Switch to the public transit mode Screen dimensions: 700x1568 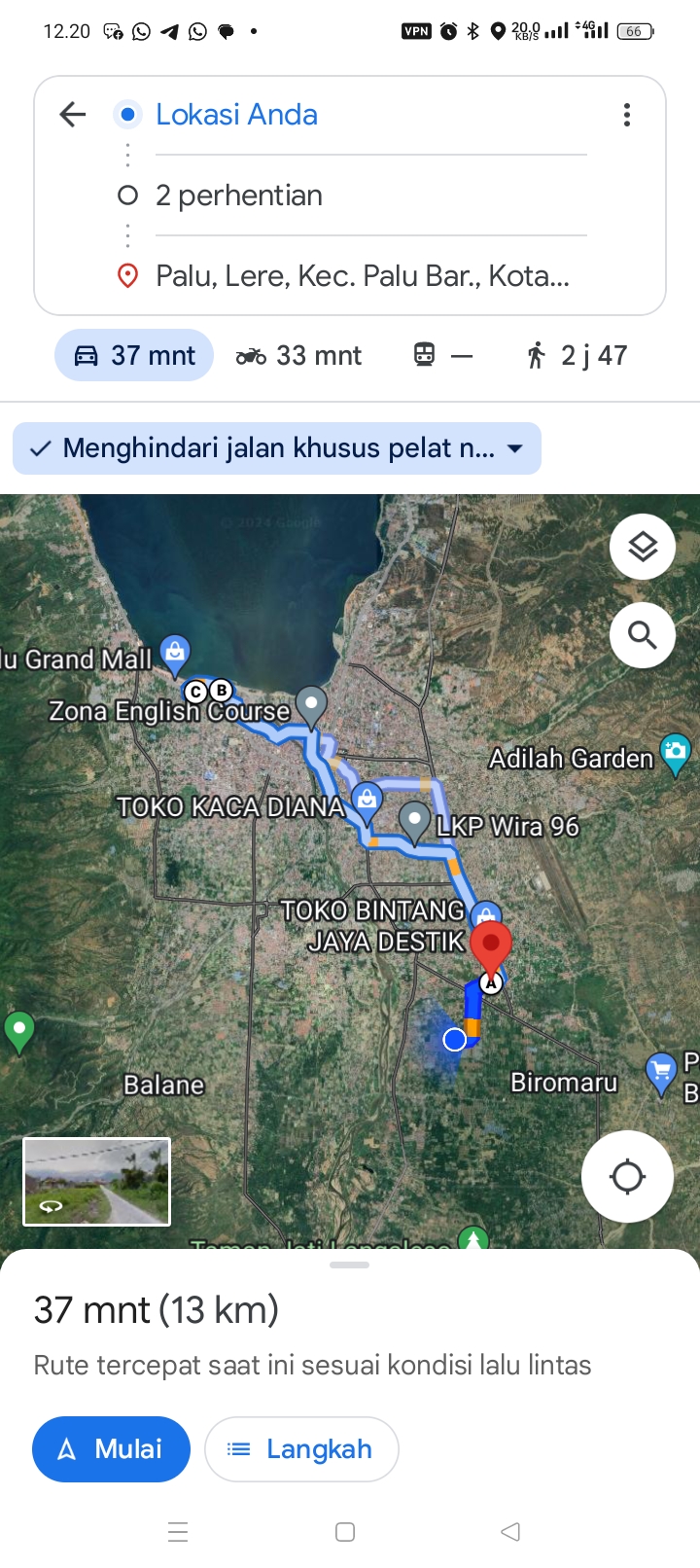[443, 355]
